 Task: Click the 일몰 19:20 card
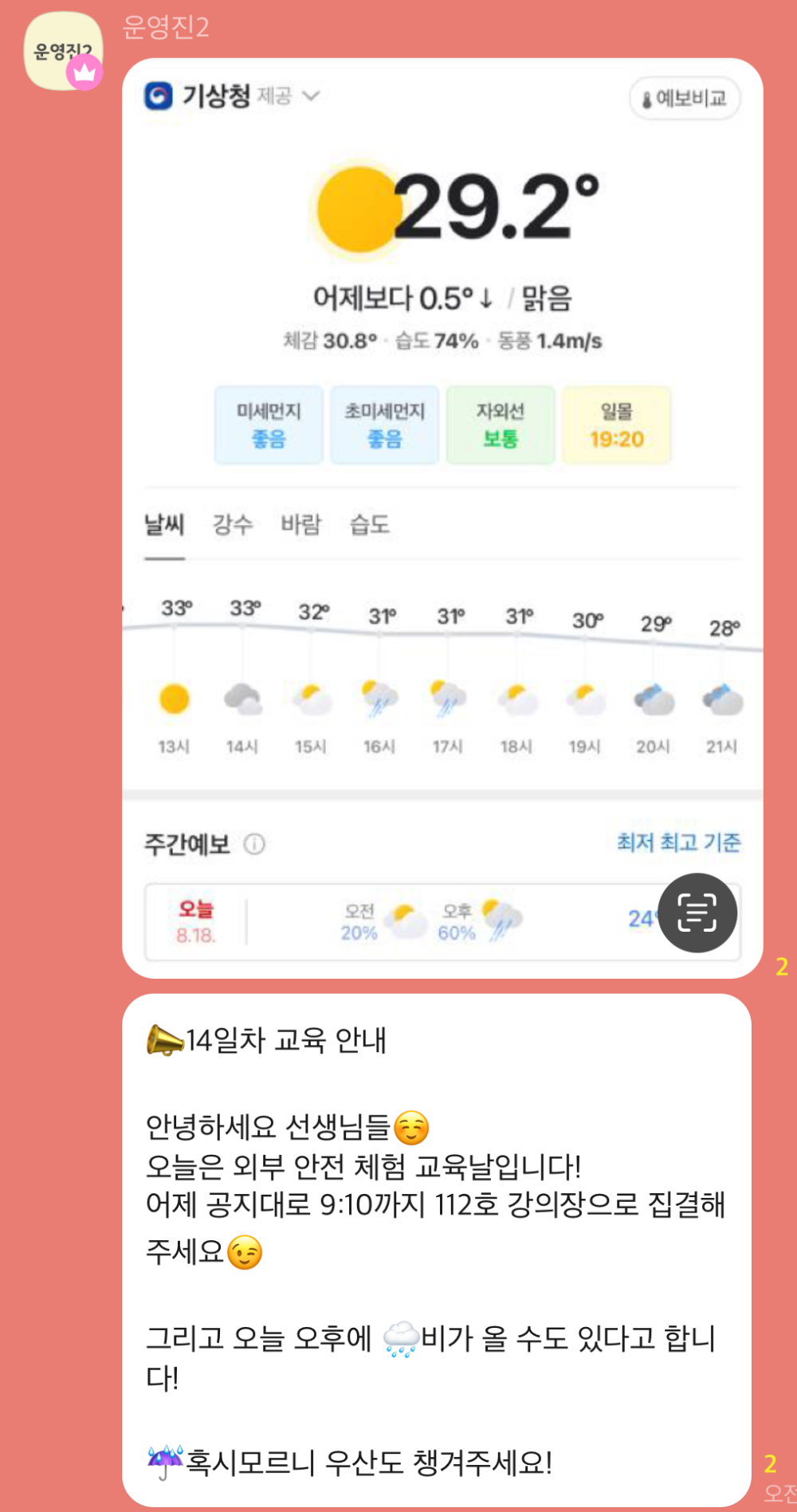click(x=617, y=425)
